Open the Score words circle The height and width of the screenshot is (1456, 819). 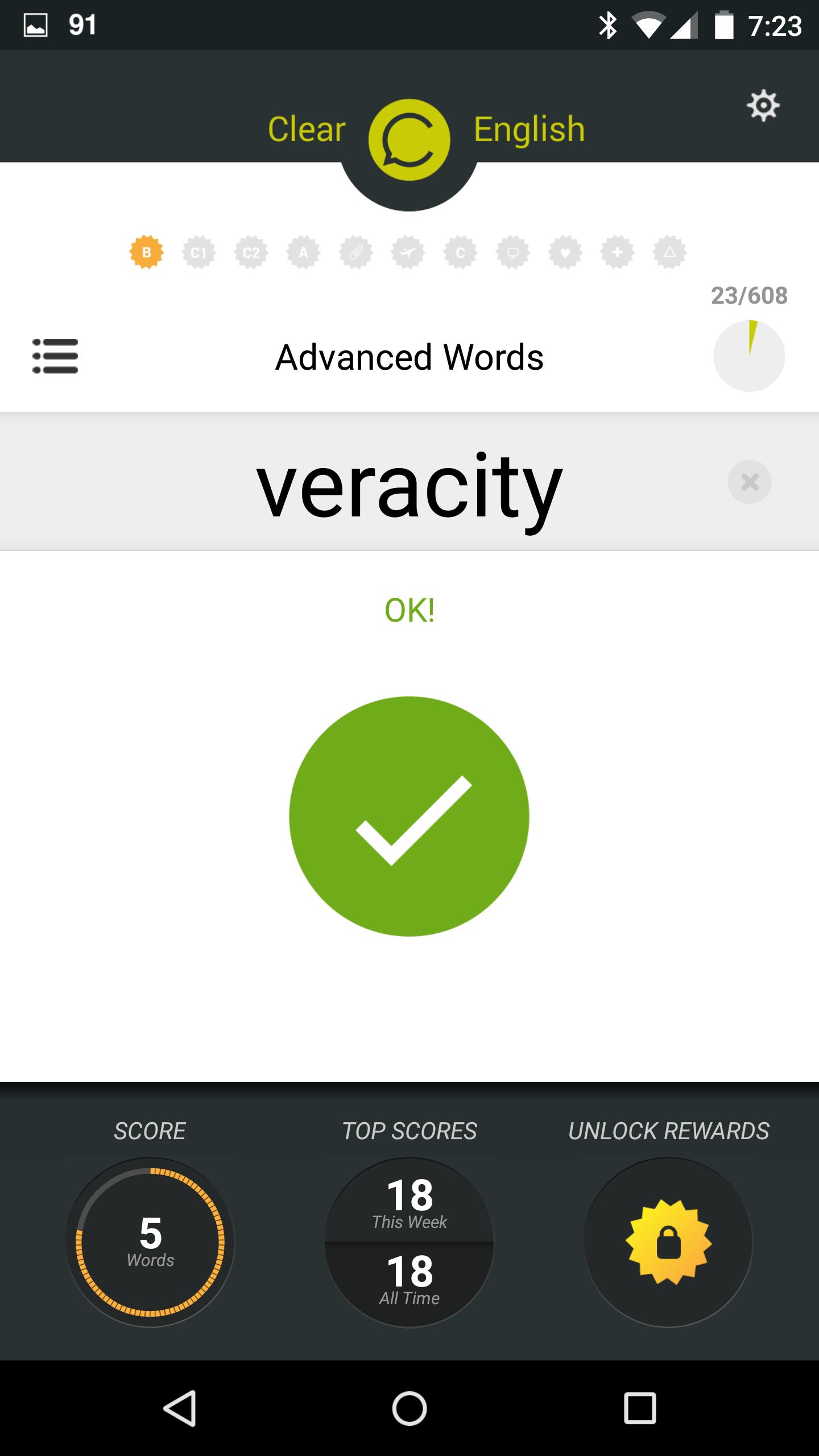pos(150,1242)
